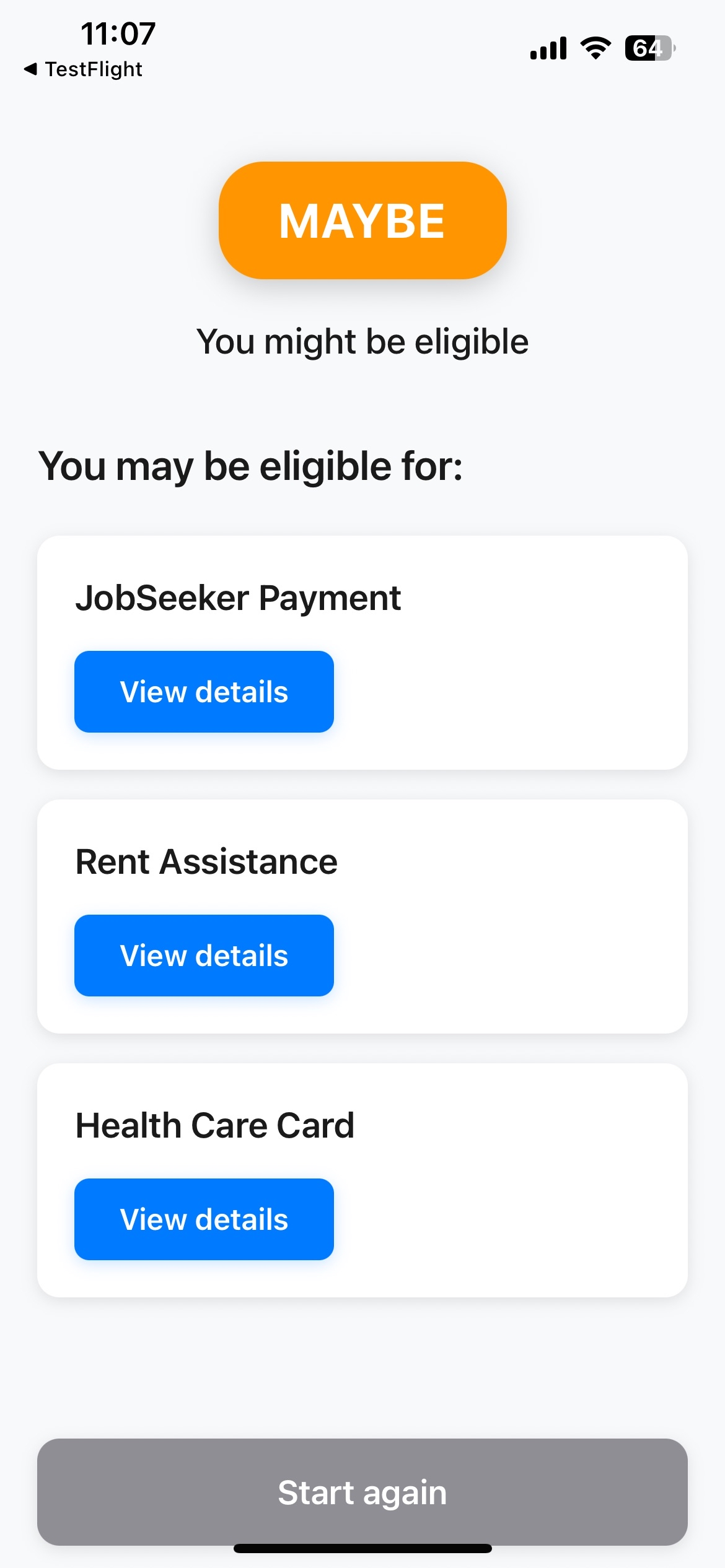The width and height of the screenshot is (725, 1568).
Task: Click the JobSeeker Payment card title
Action: click(x=238, y=597)
